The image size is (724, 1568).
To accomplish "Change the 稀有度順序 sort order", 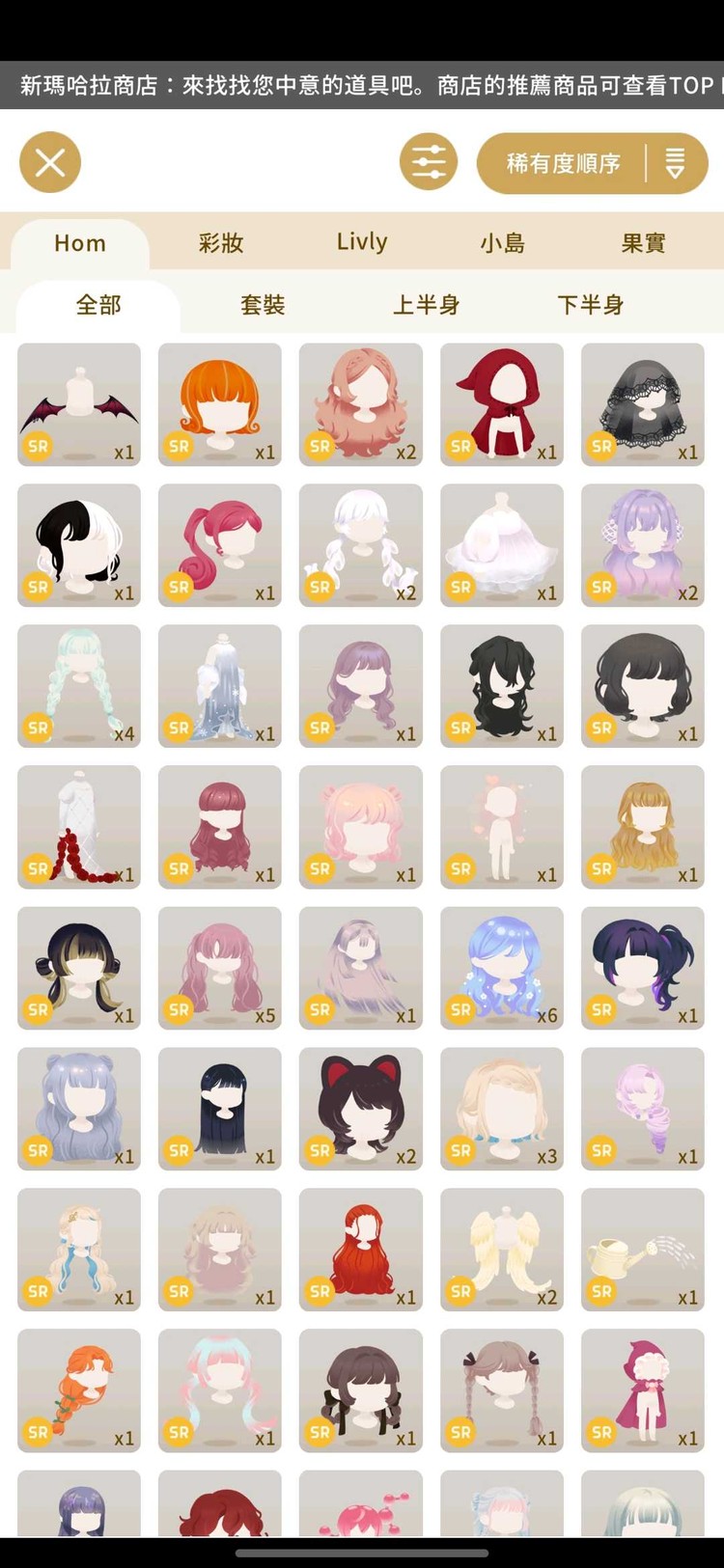I will [x=592, y=163].
